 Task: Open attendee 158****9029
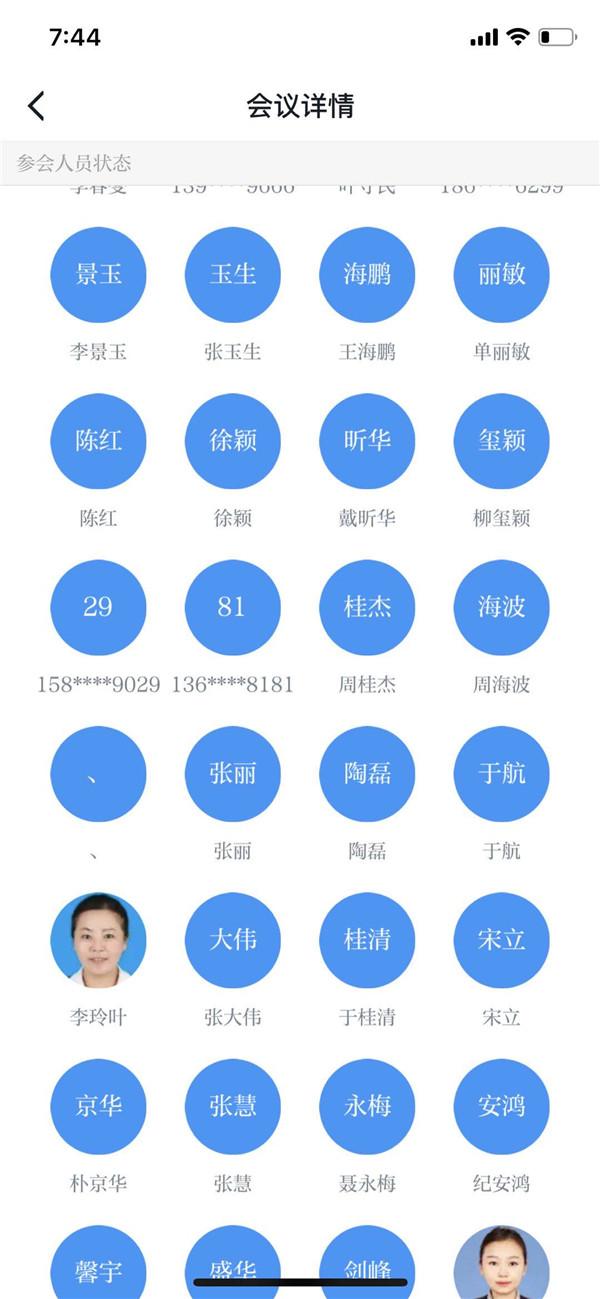coord(98,607)
